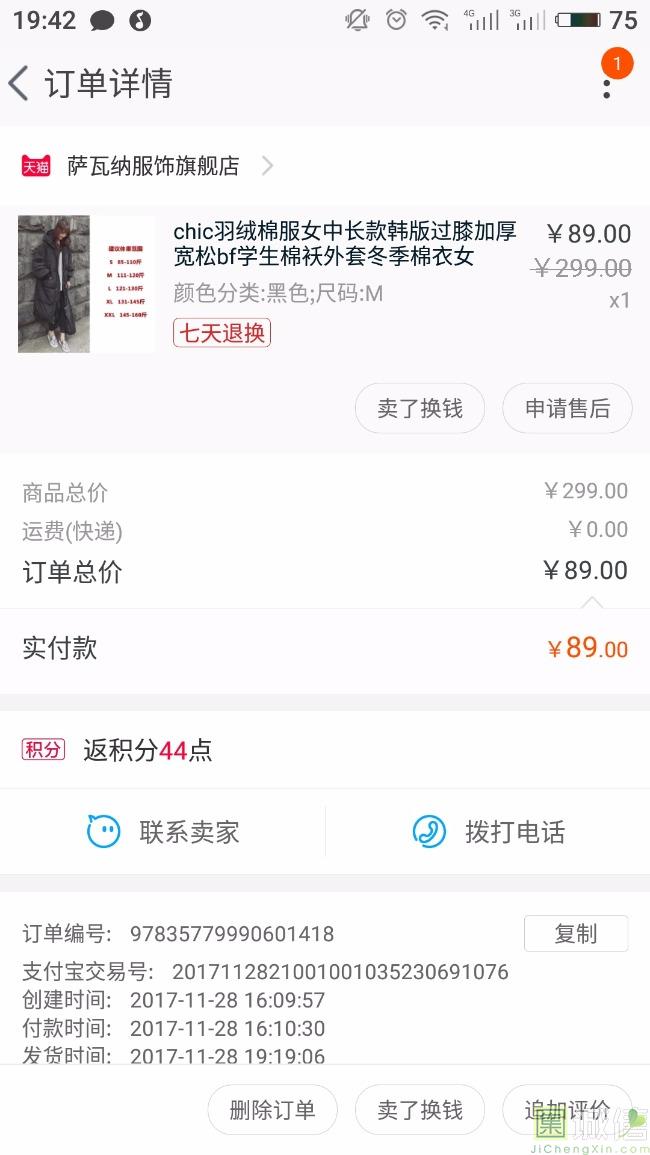Screen dimensions: 650x1155
Task: Select 卖了换钱 in the bottom bar
Action: [420, 1110]
